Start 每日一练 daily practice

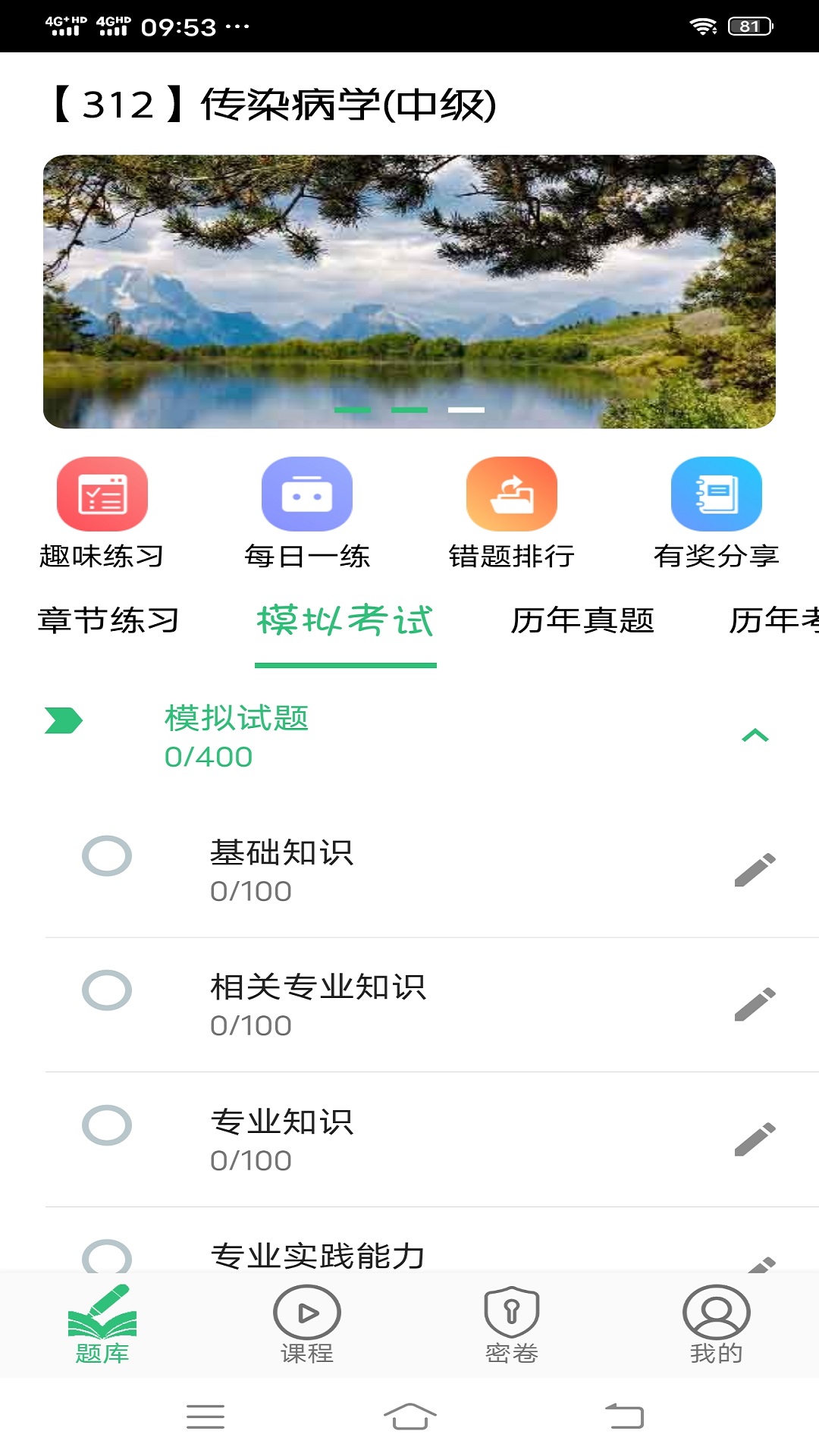(306, 512)
